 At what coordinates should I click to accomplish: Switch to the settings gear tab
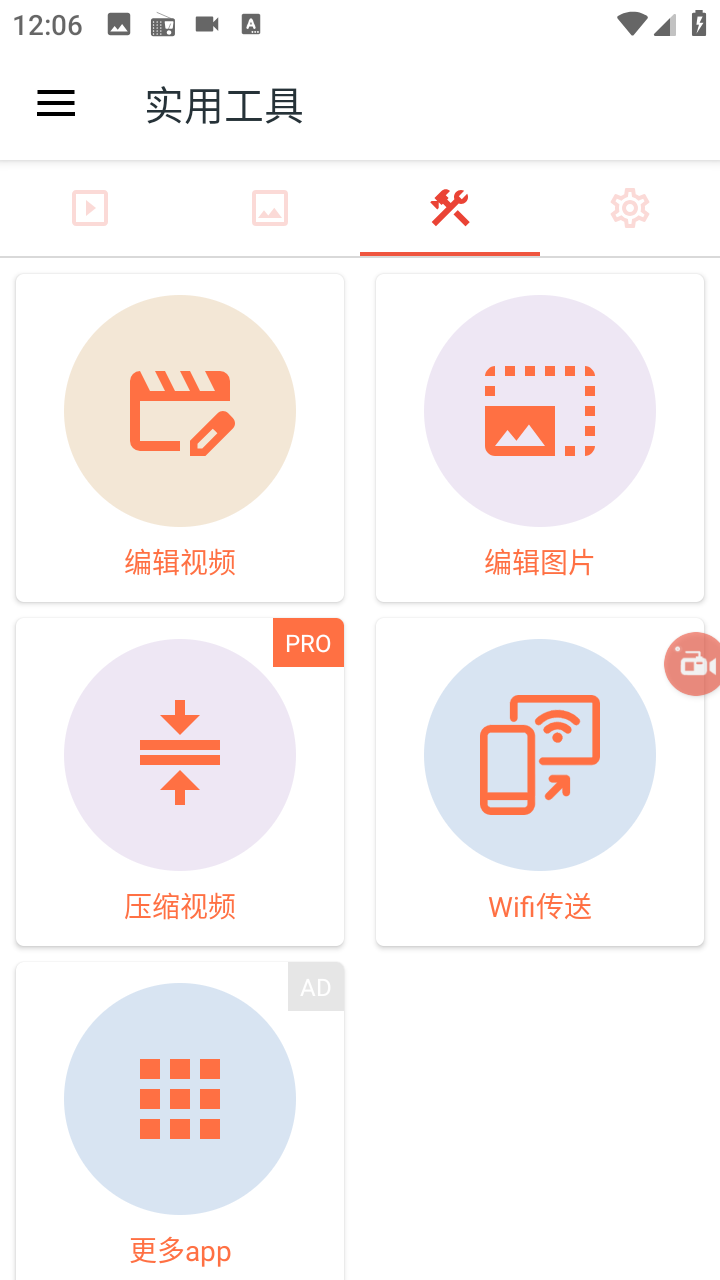coord(630,208)
